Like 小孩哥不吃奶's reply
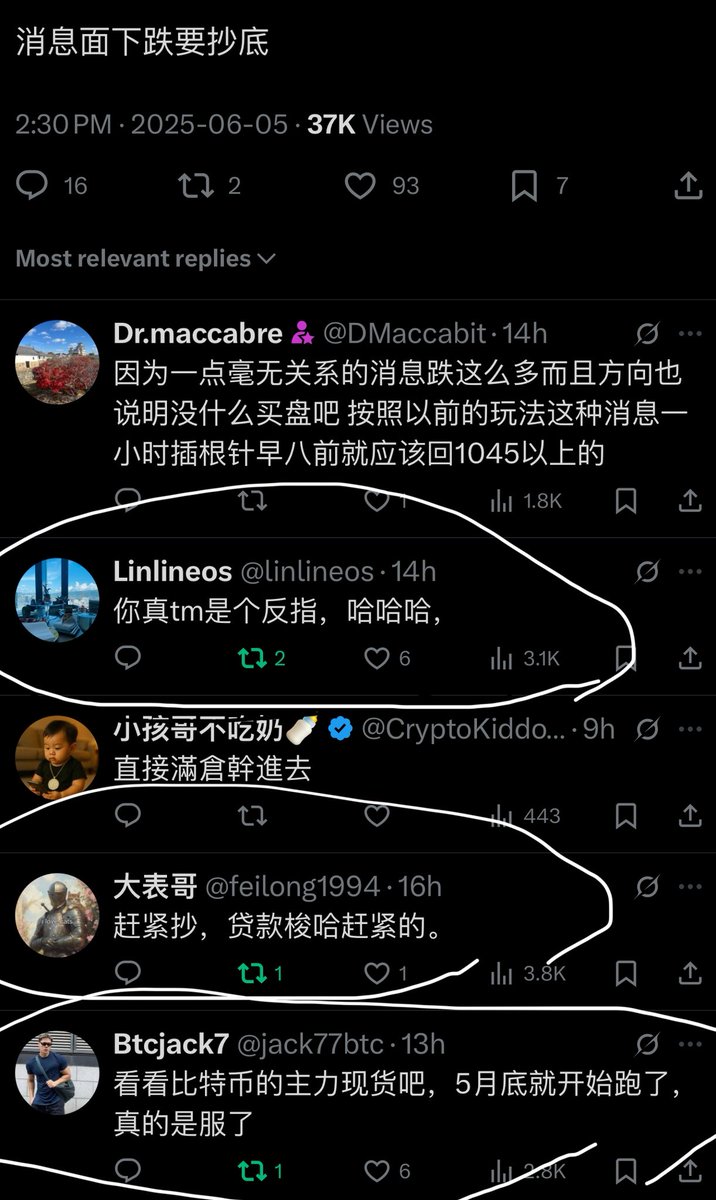 click(x=377, y=816)
